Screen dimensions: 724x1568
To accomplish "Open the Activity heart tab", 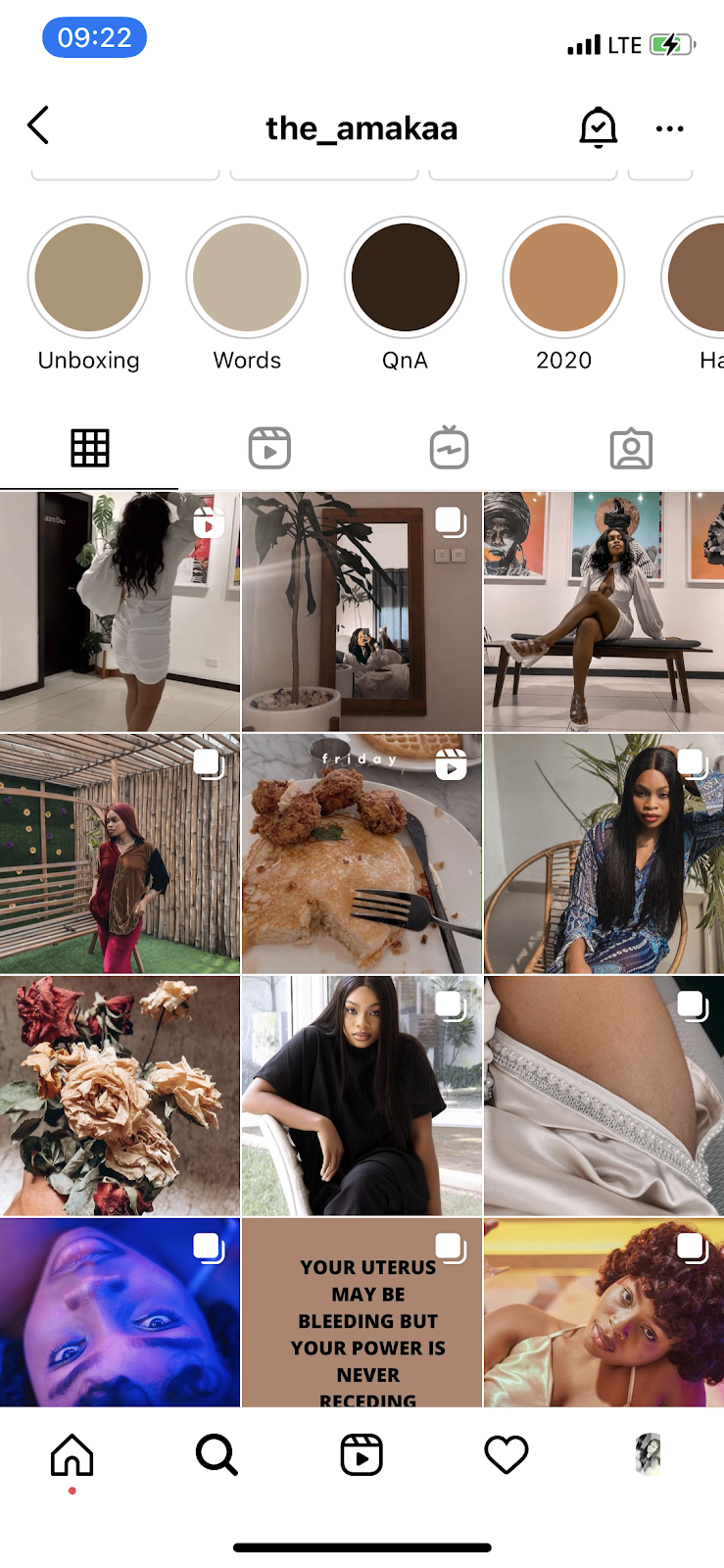I will coord(507,1455).
